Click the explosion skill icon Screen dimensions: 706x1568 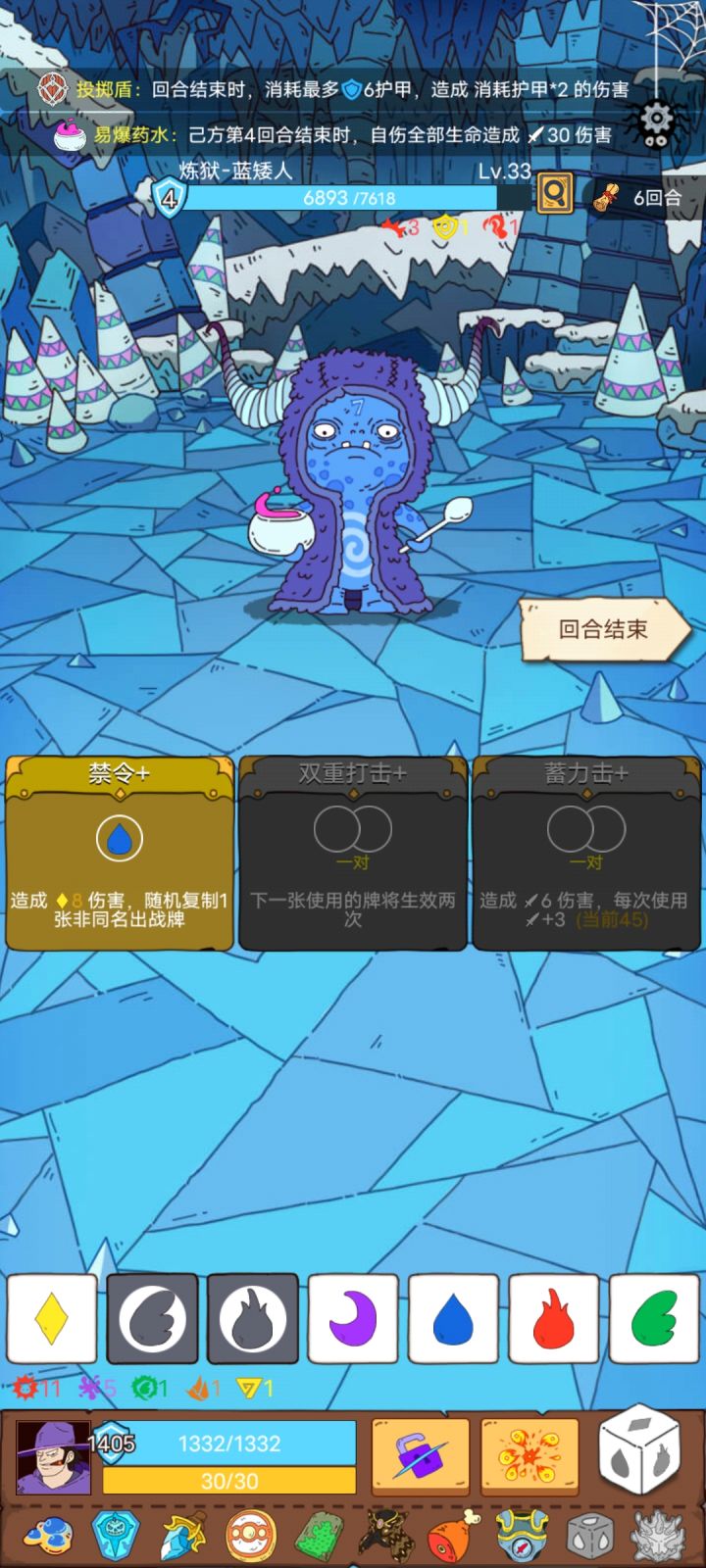tap(529, 1455)
